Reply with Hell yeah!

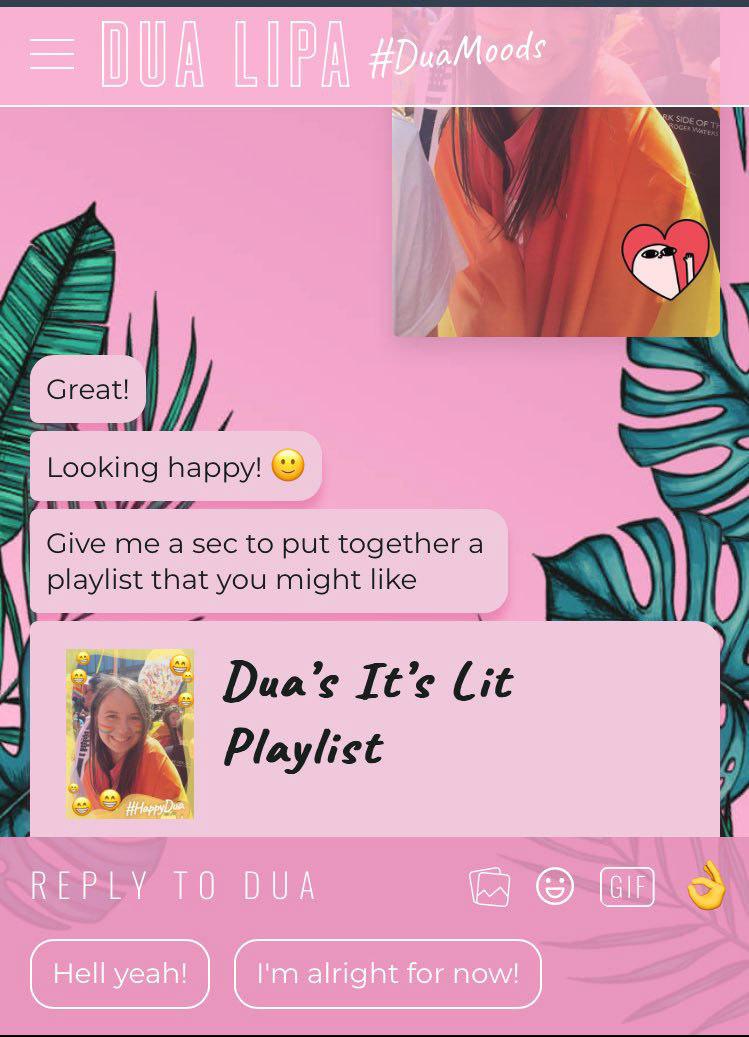(120, 973)
